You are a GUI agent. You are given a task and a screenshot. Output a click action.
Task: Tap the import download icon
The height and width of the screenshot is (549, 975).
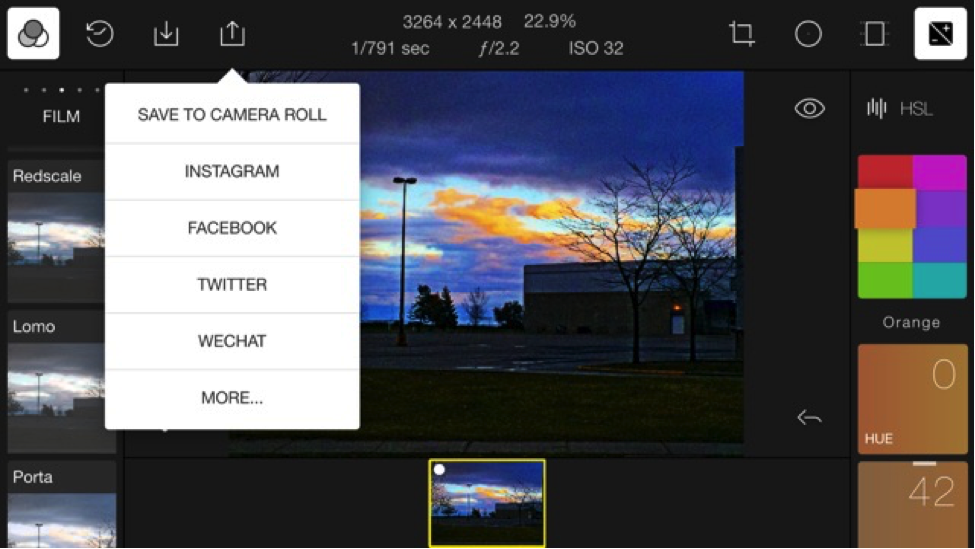coord(166,34)
